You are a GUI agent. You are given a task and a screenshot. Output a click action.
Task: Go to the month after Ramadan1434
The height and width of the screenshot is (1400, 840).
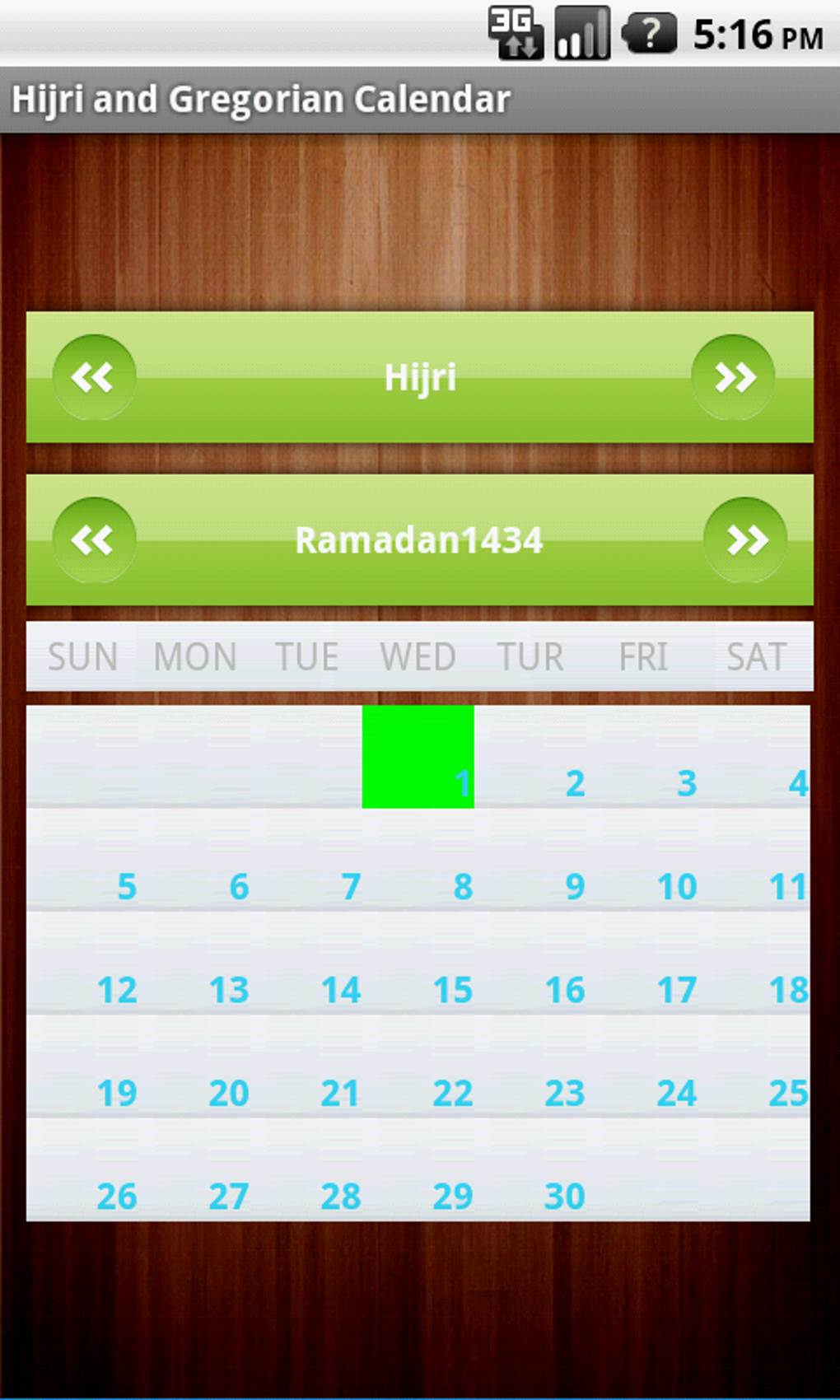point(745,540)
